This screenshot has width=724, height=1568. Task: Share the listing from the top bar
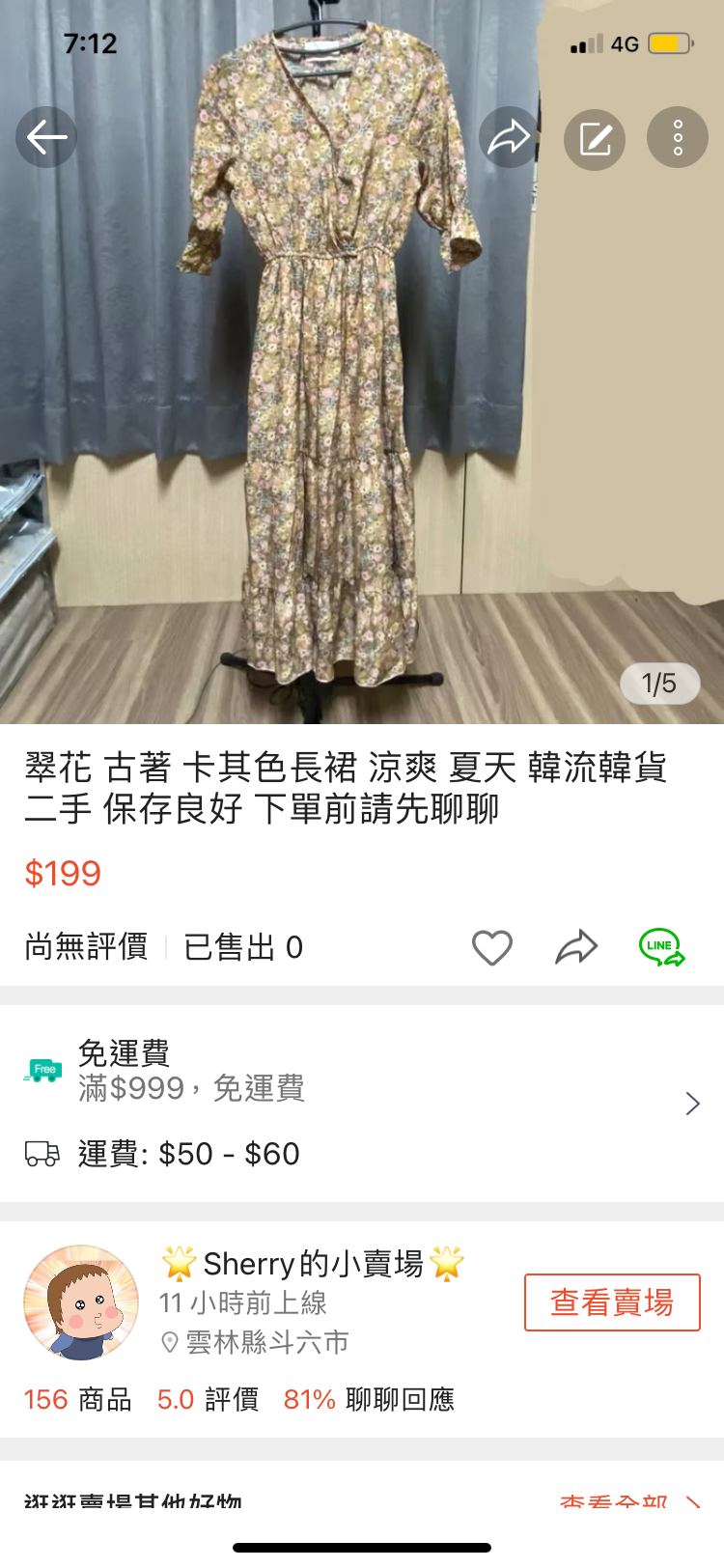(x=509, y=138)
